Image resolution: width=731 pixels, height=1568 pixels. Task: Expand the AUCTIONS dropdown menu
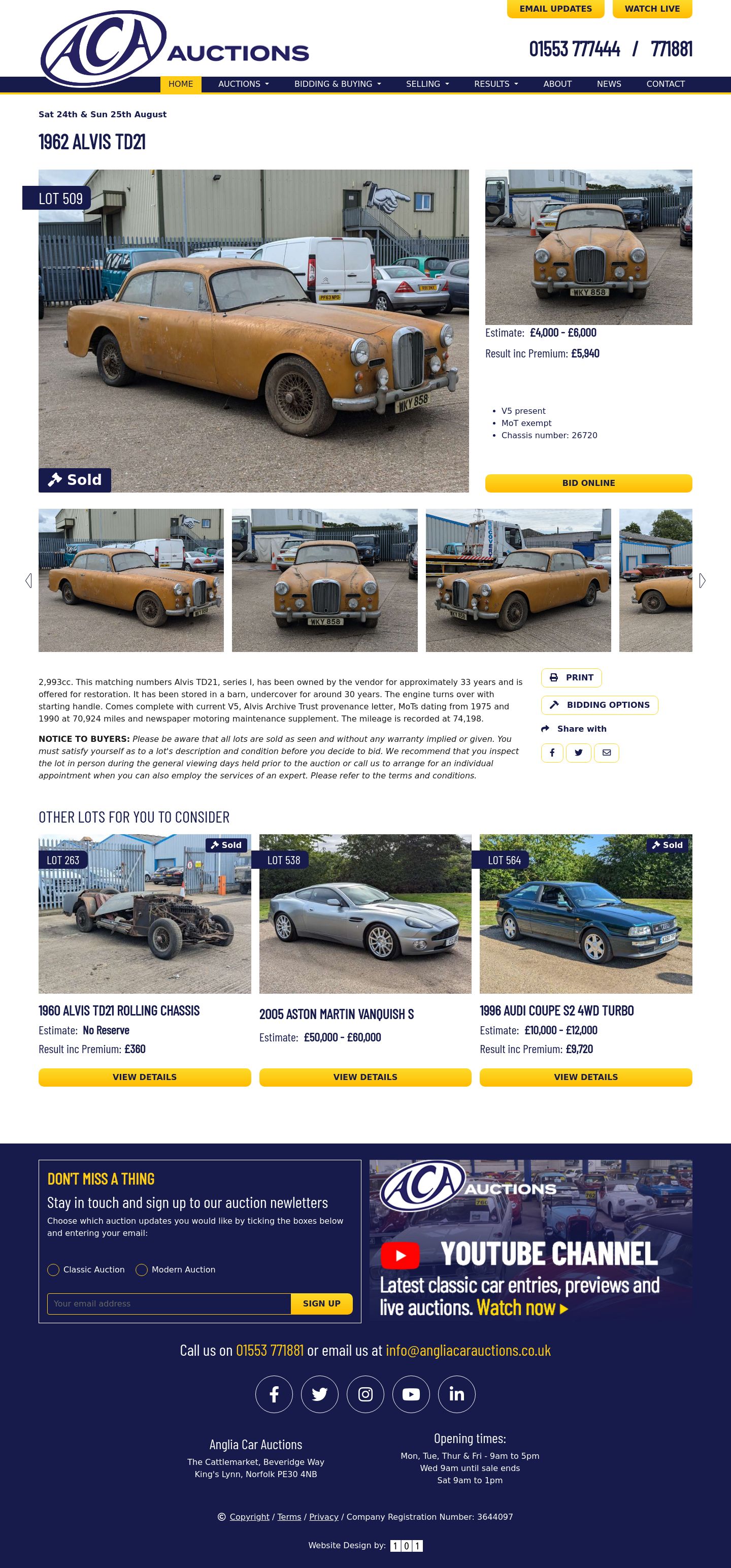coord(244,84)
